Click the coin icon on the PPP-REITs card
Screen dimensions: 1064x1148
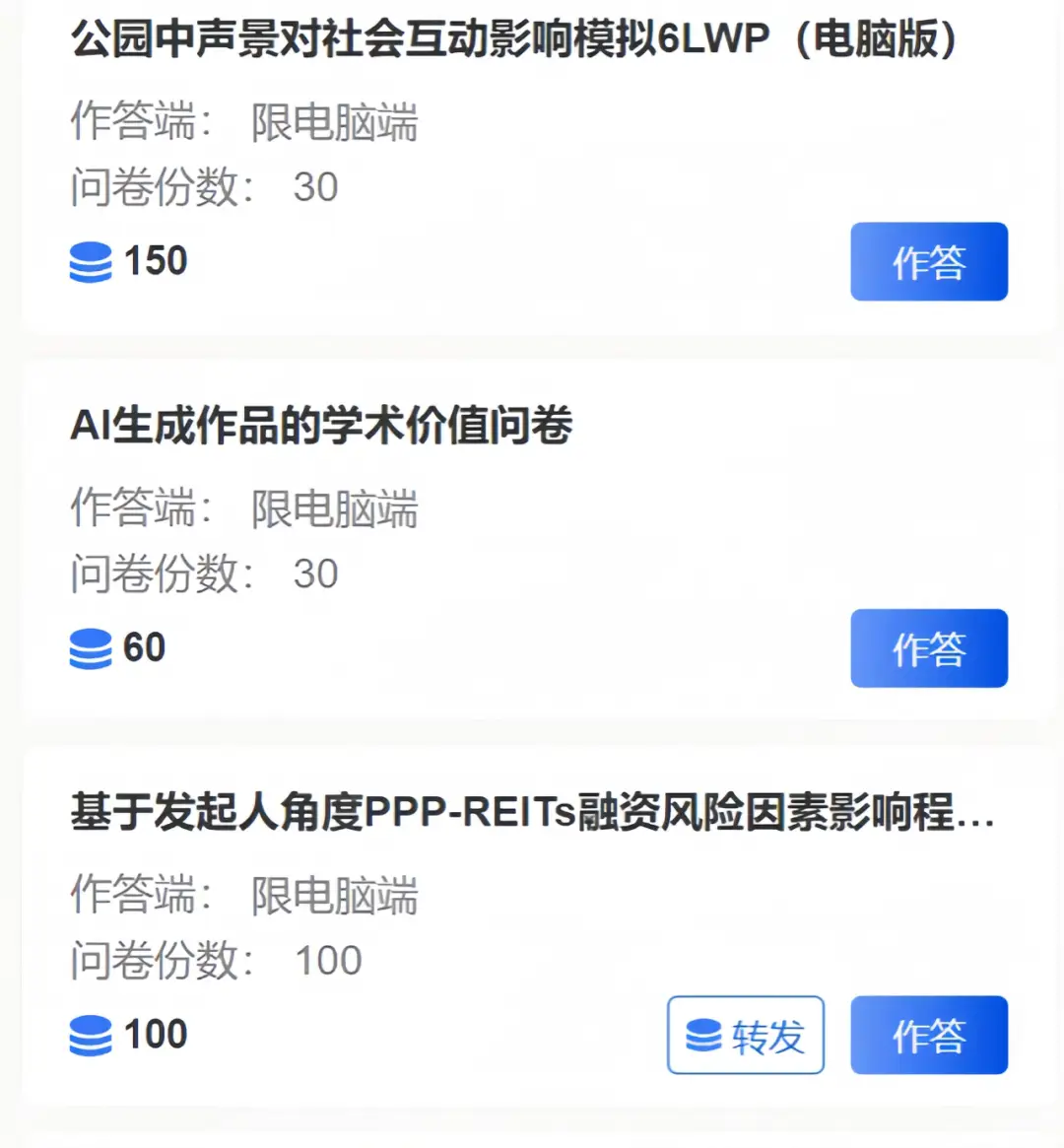[90, 1036]
